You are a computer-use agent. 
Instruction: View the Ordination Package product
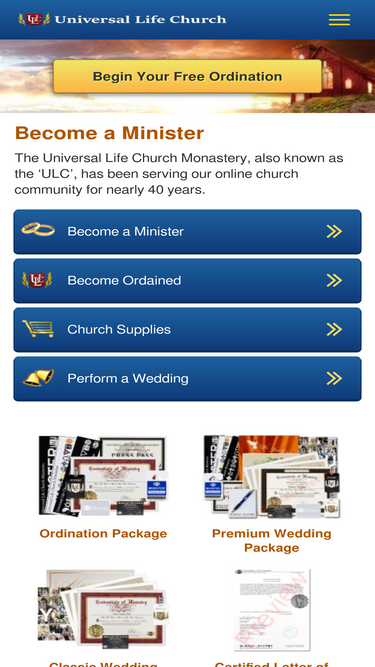point(103,487)
